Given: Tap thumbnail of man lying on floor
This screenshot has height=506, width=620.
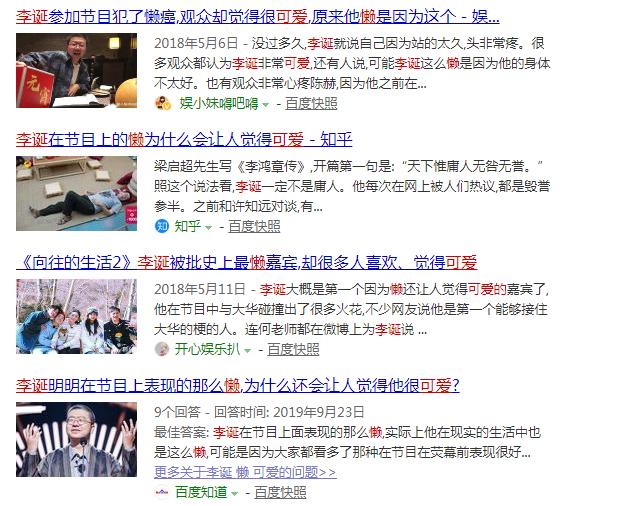Looking at the screenshot, I should (76, 193).
